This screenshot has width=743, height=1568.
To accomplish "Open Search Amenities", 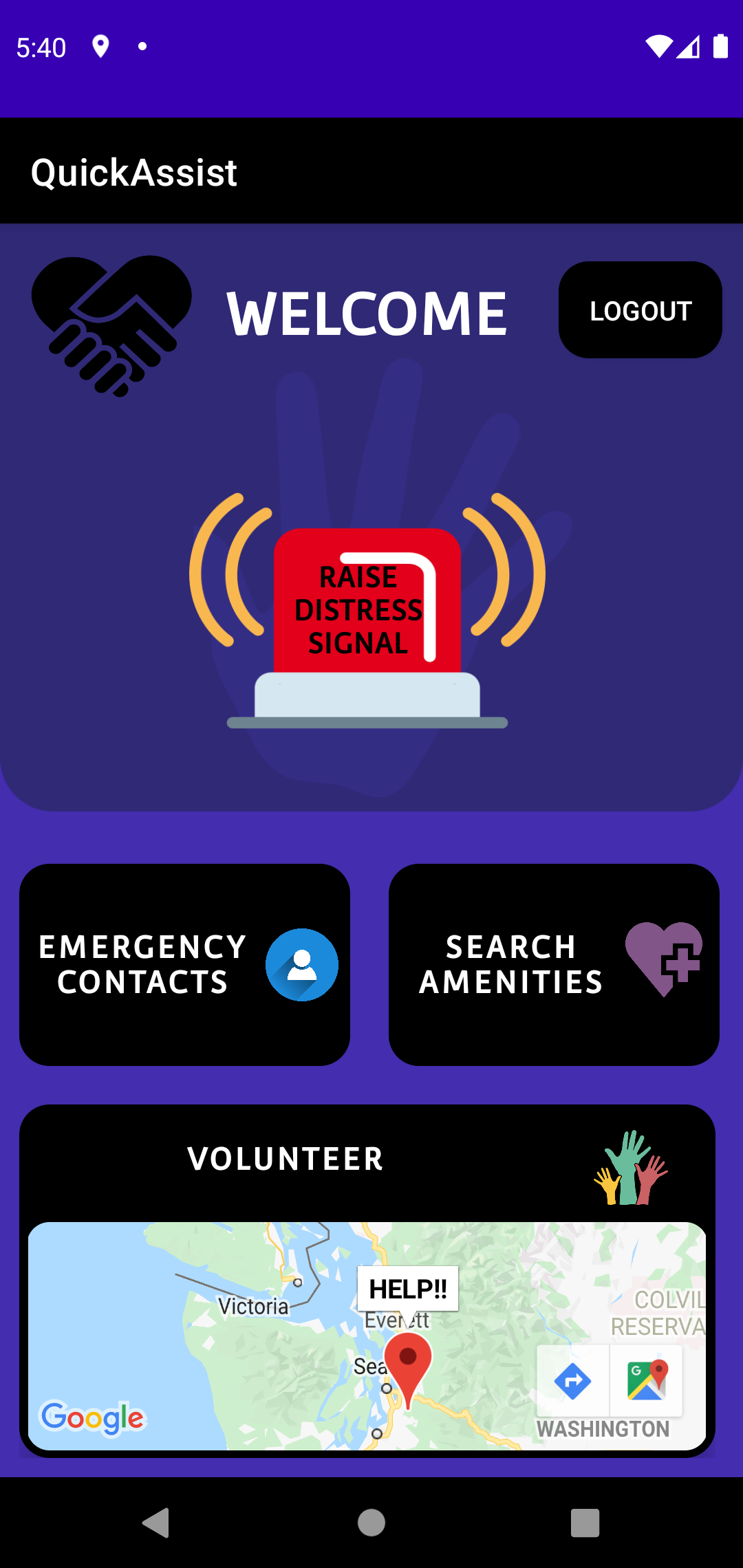I will [554, 964].
